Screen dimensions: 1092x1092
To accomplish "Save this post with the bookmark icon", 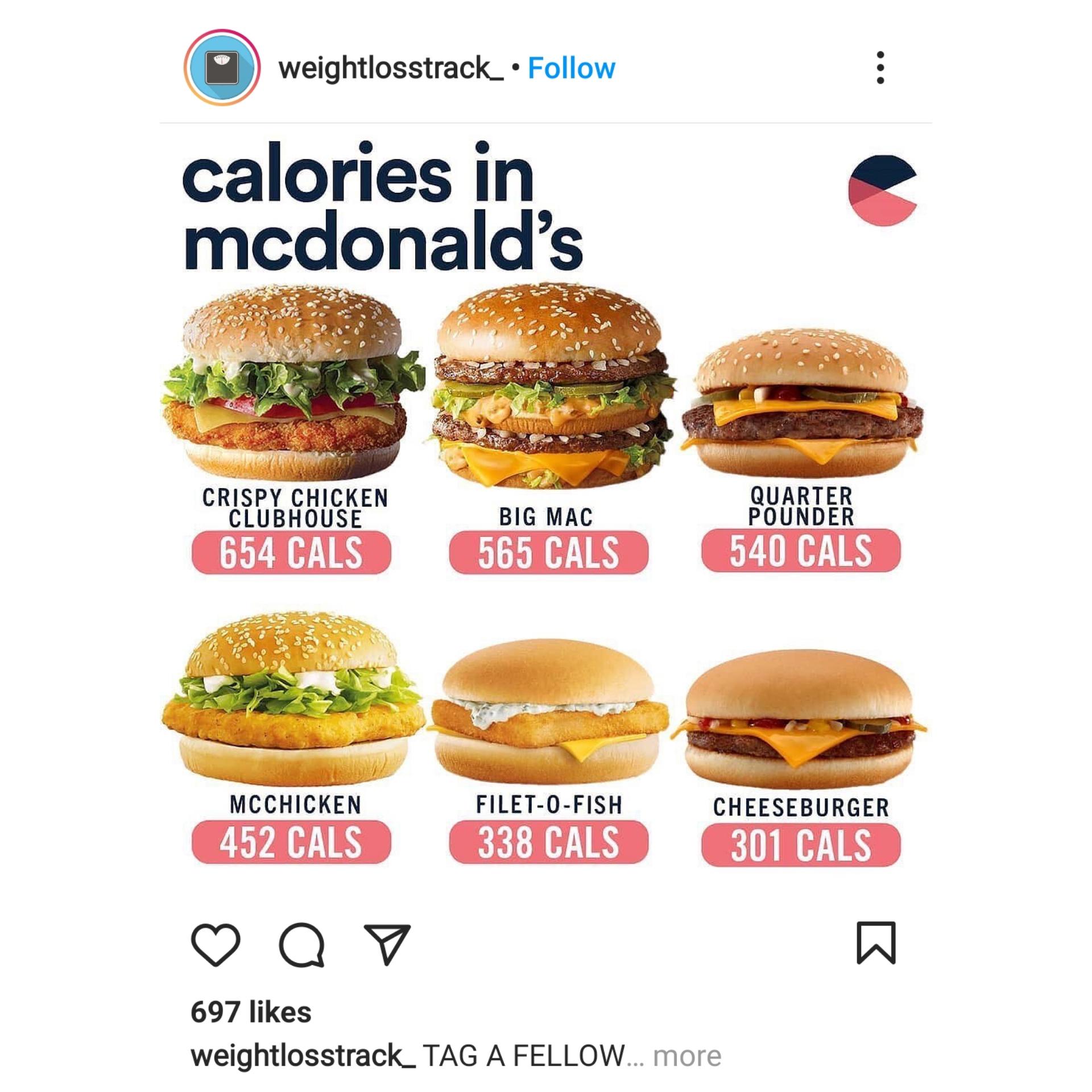I will (x=876, y=943).
